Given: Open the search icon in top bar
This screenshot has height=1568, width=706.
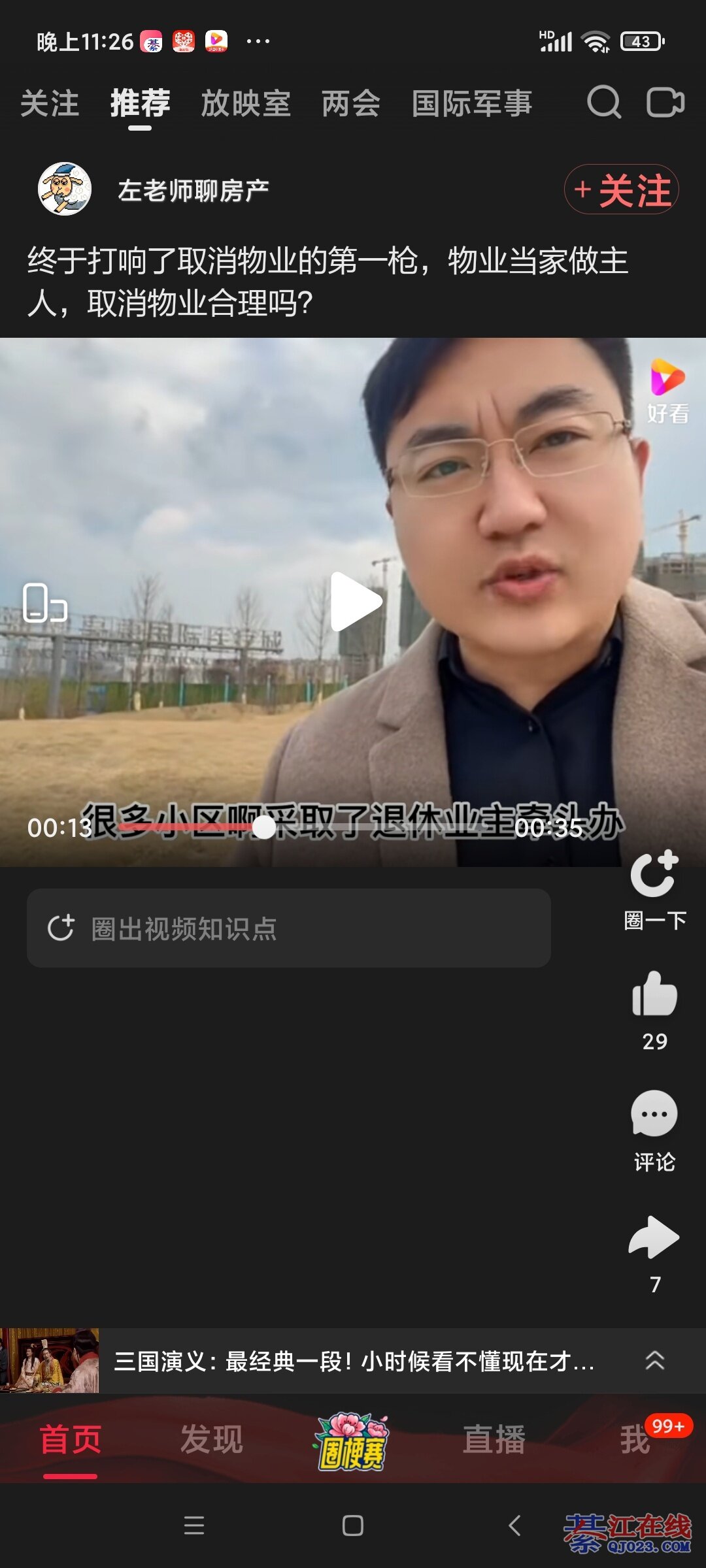Looking at the screenshot, I should tap(603, 103).
